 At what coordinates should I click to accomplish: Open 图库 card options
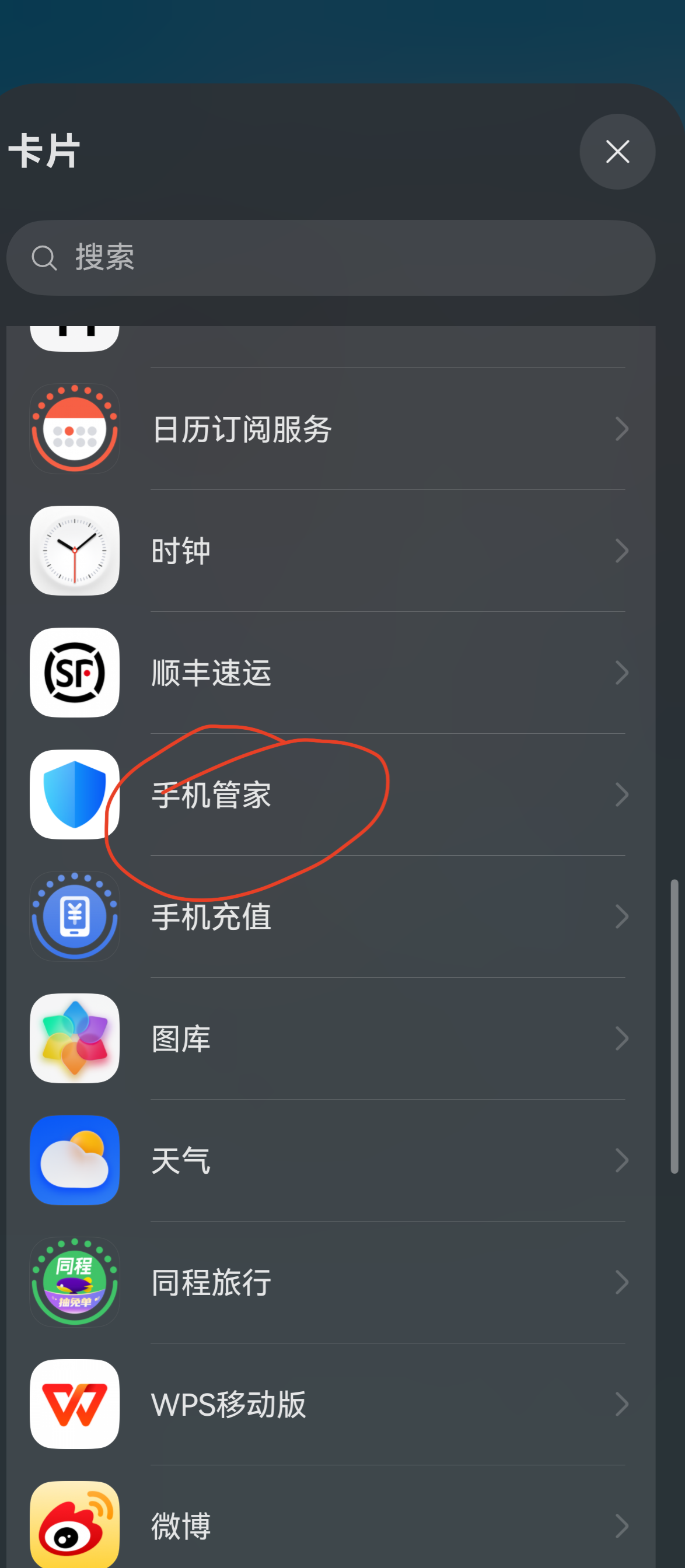point(329,1038)
